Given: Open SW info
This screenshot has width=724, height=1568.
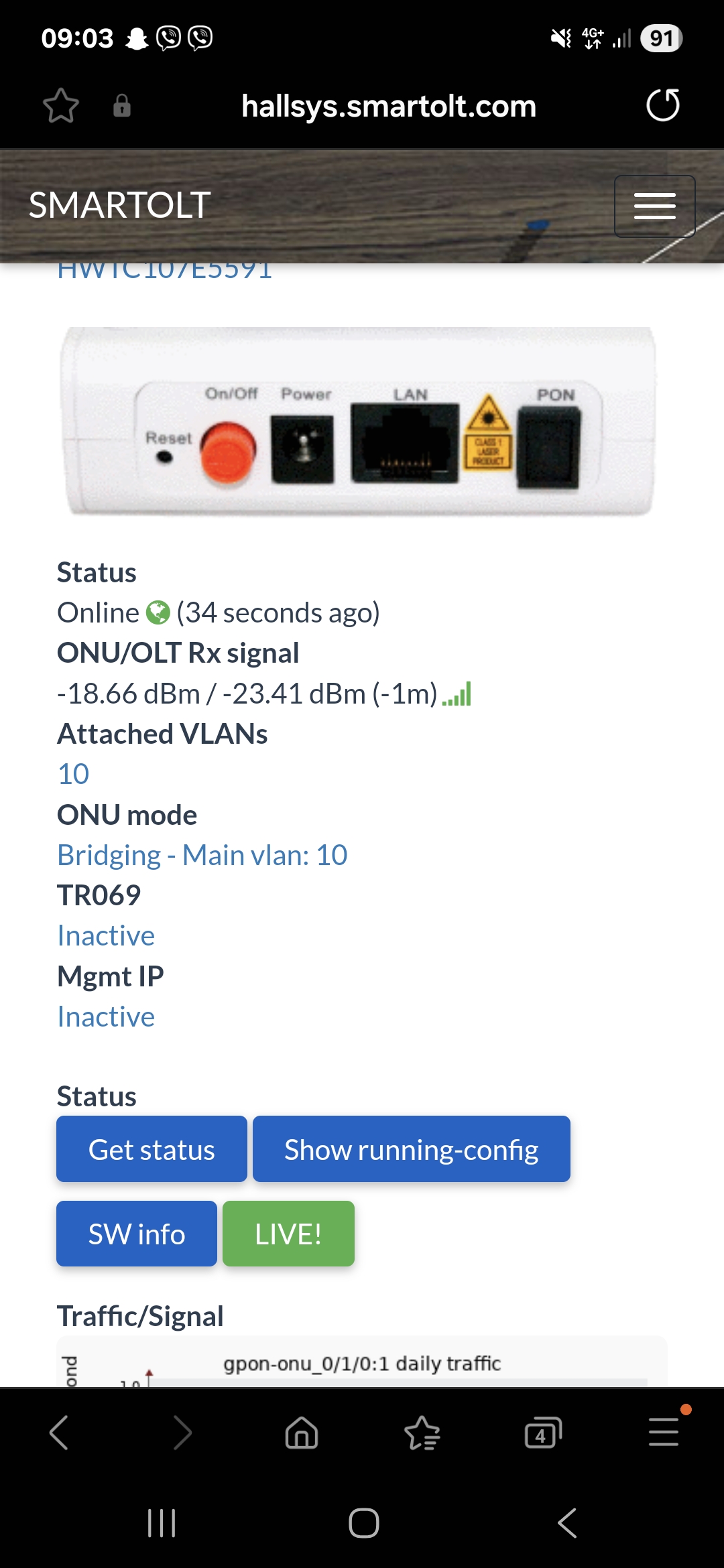Looking at the screenshot, I should coord(137,1234).
